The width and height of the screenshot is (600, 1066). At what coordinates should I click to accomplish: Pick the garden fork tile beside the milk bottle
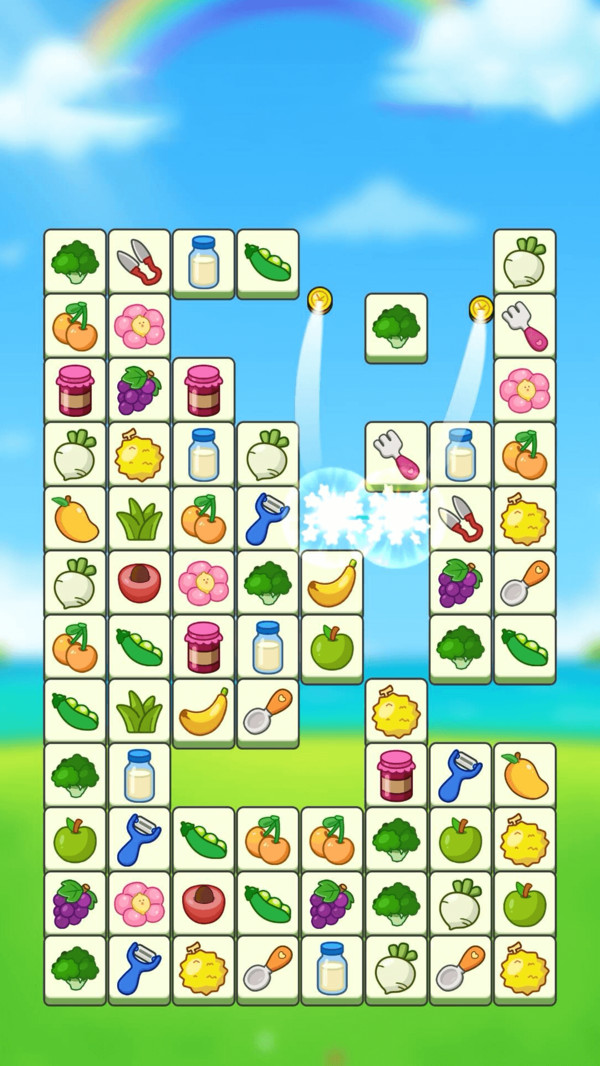(x=396, y=453)
